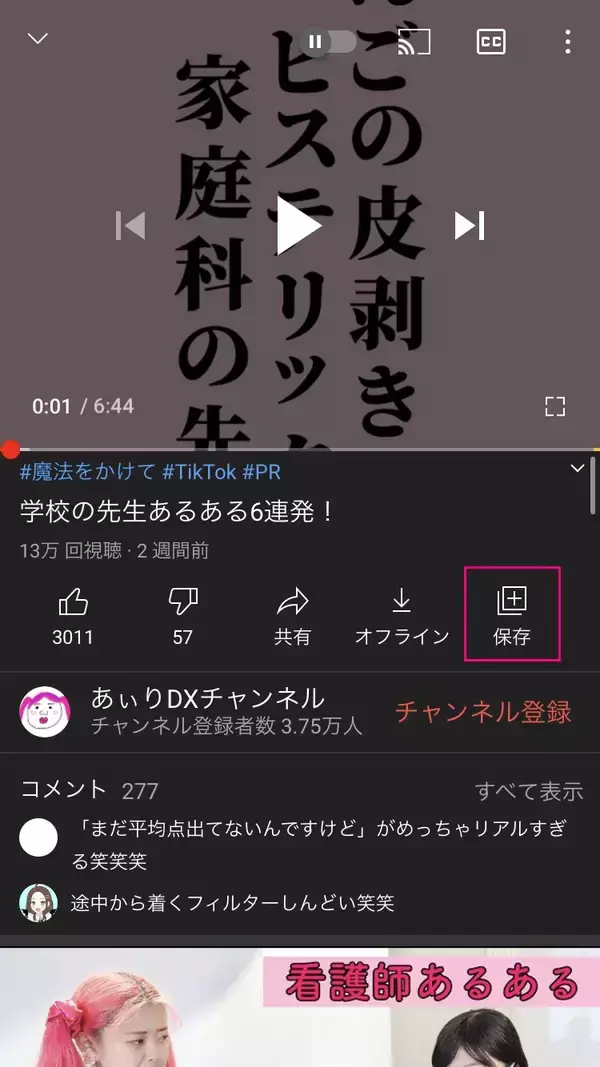Viewport: 600px width, 1067px height.
Task: Share the video with 共有
Action: pyautogui.click(x=292, y=615)
